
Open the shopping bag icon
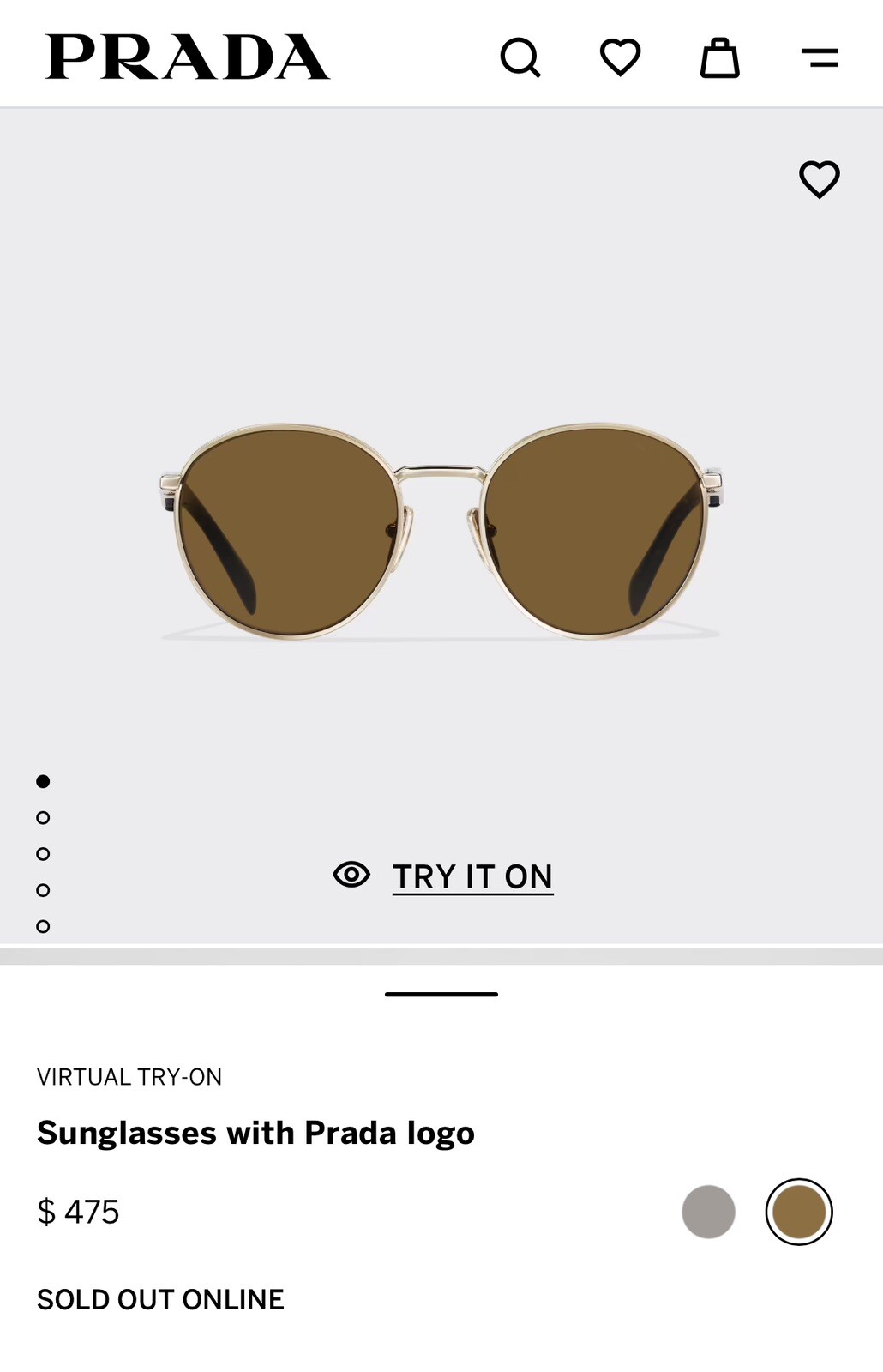pyautogui.click(x=721, y=57)
